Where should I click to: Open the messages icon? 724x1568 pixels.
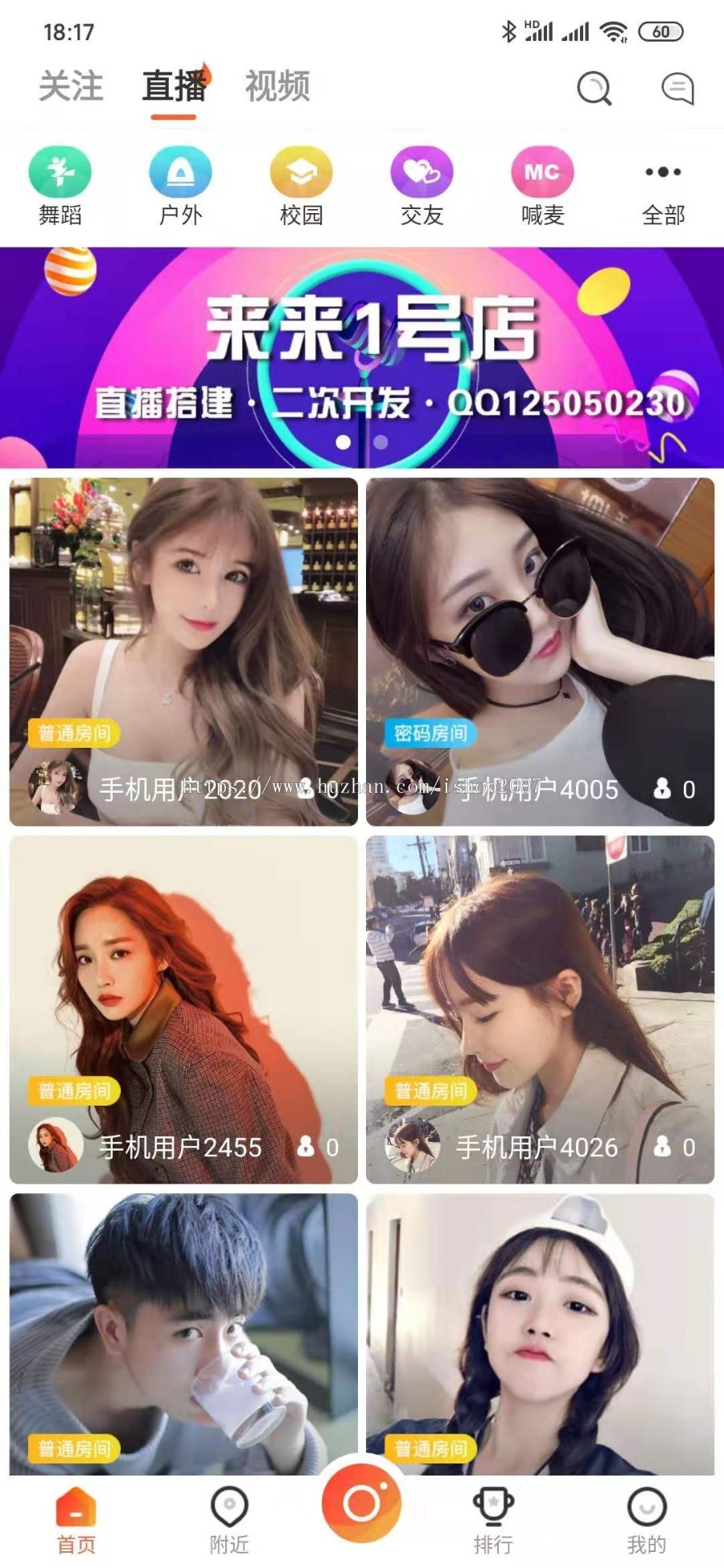(677, 88)
